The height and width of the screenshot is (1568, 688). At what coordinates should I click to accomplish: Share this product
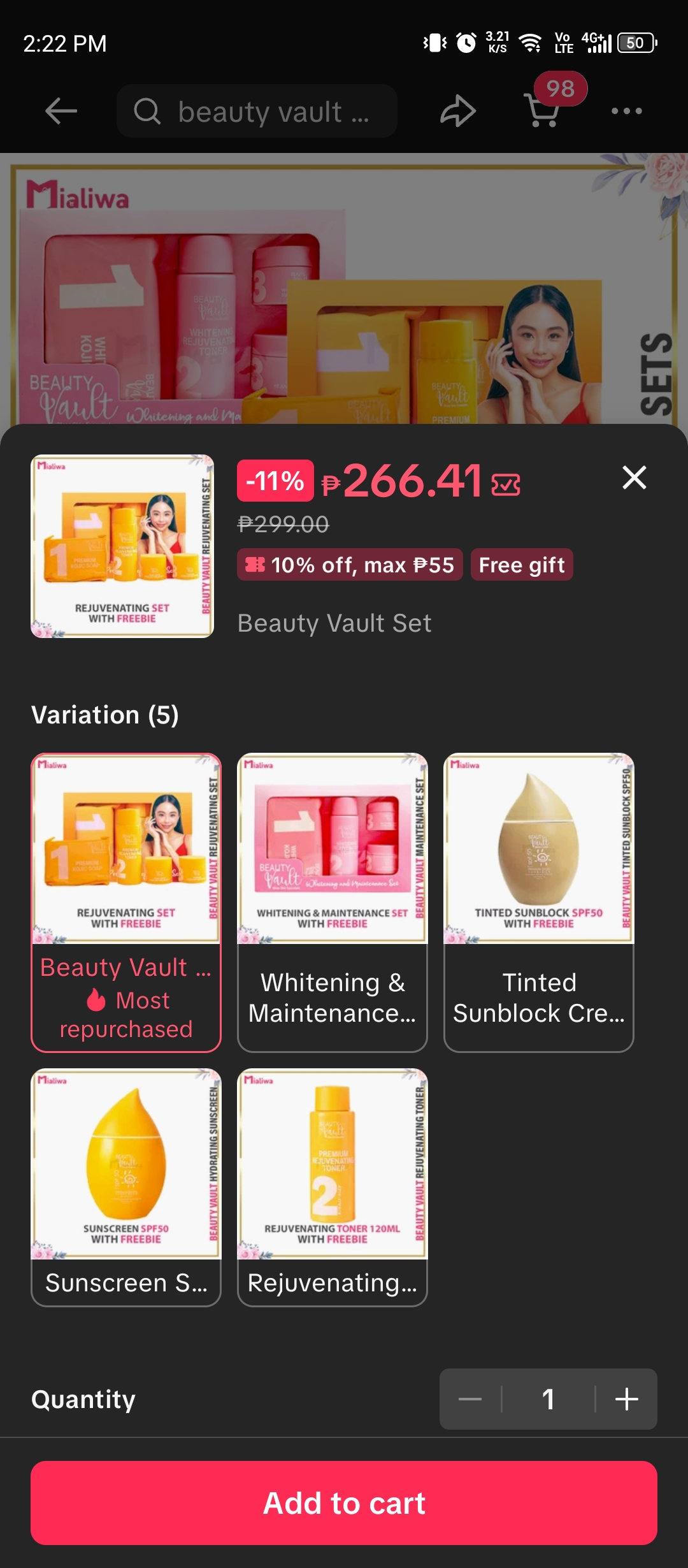458,111
